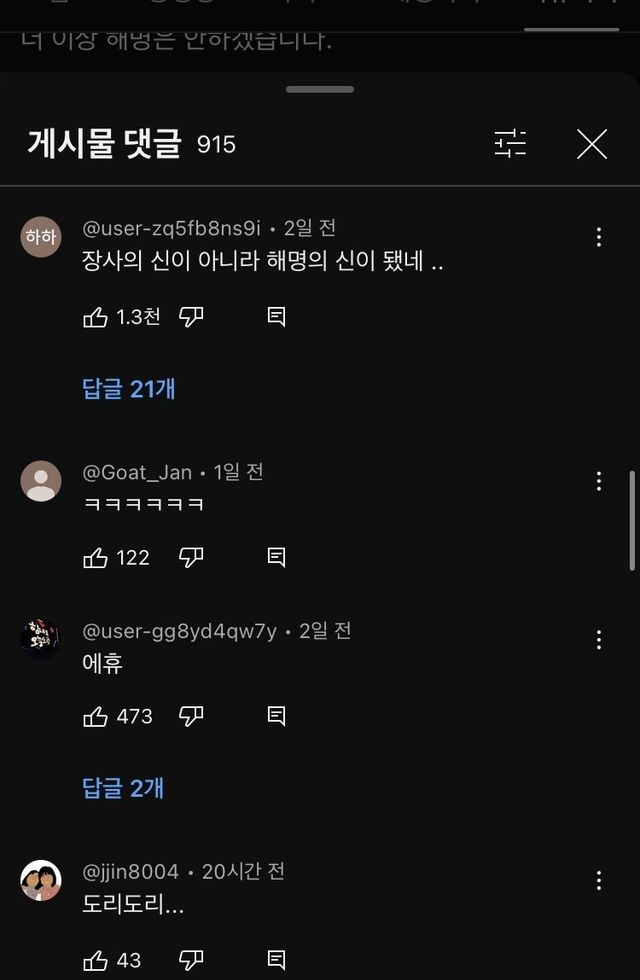Open overflow menu for @jjin8004's comment
Screen dimensions: 640x980
coord(598,880)
